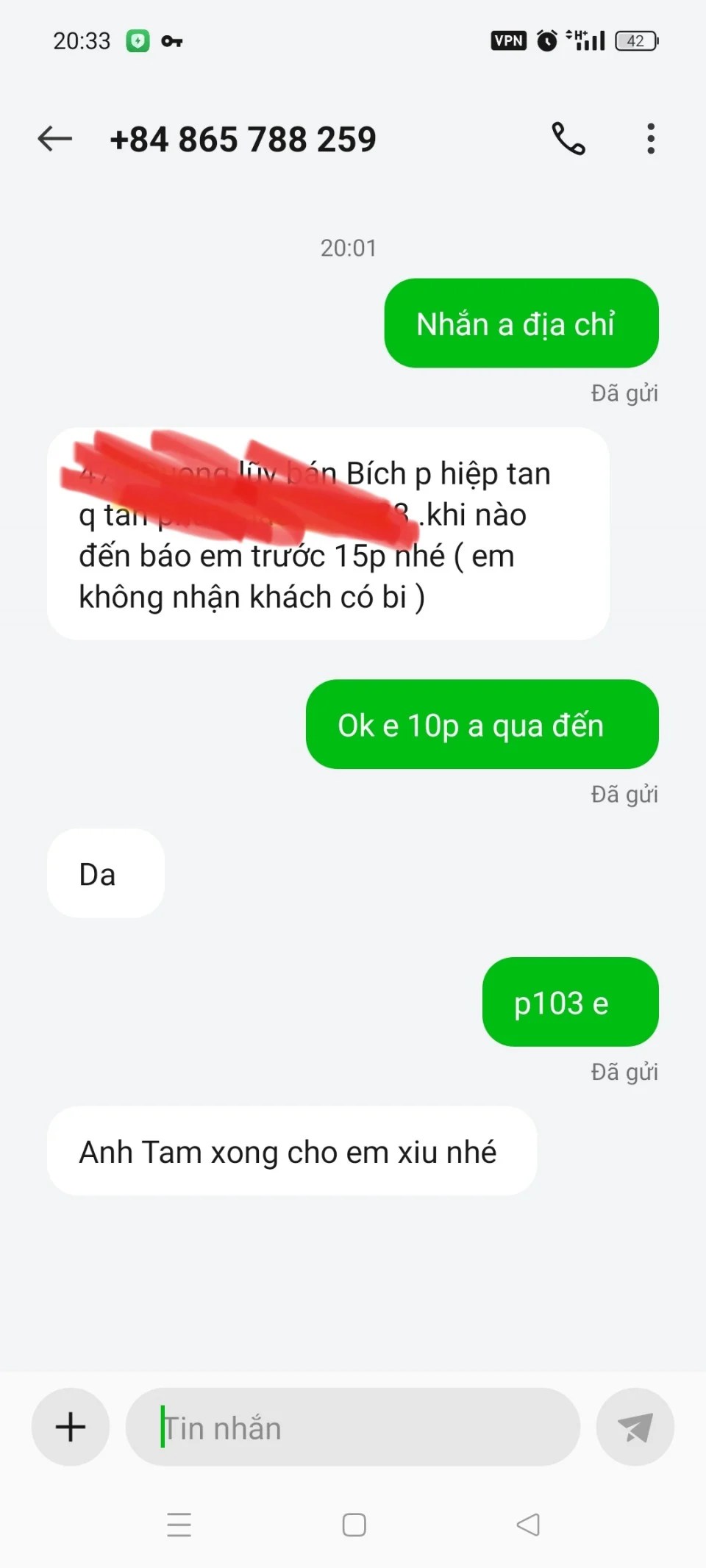This screenshot has height=1568, width=706.
Task: Focus the Tin nhắn message field
Action: pyautogui.click(x=353, y=1427)
